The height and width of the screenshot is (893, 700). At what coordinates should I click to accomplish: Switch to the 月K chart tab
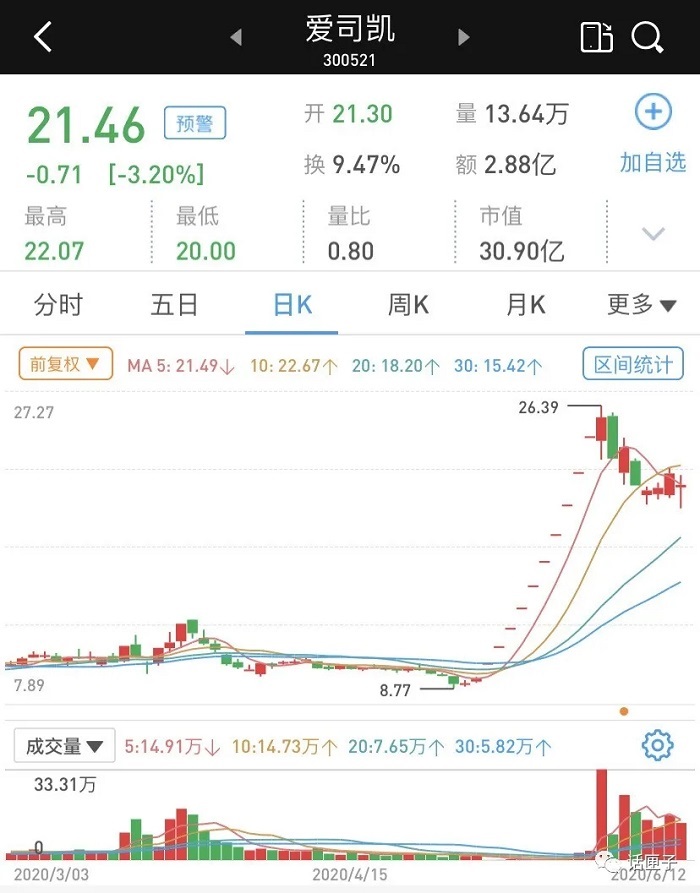click(x=525, y=305)
